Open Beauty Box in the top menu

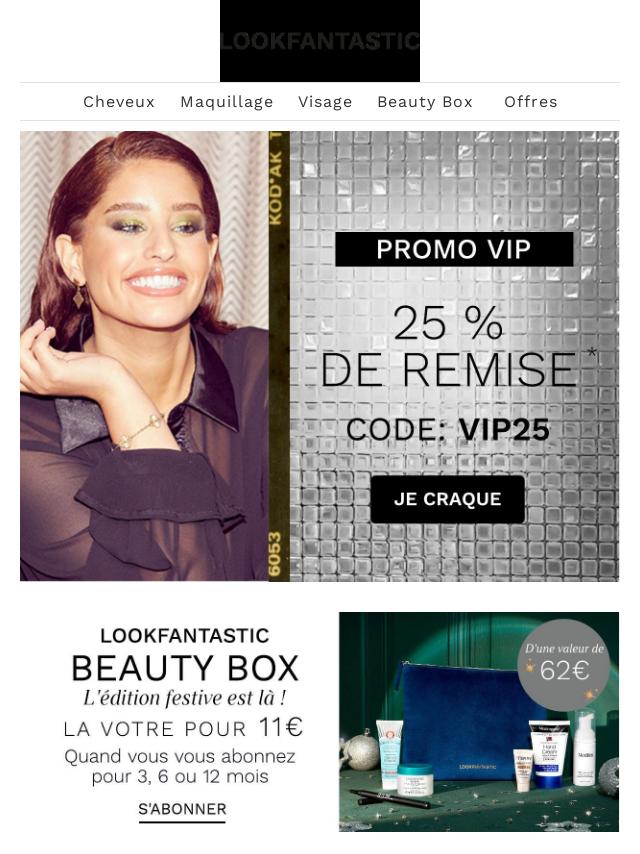(x=425, y=102)
